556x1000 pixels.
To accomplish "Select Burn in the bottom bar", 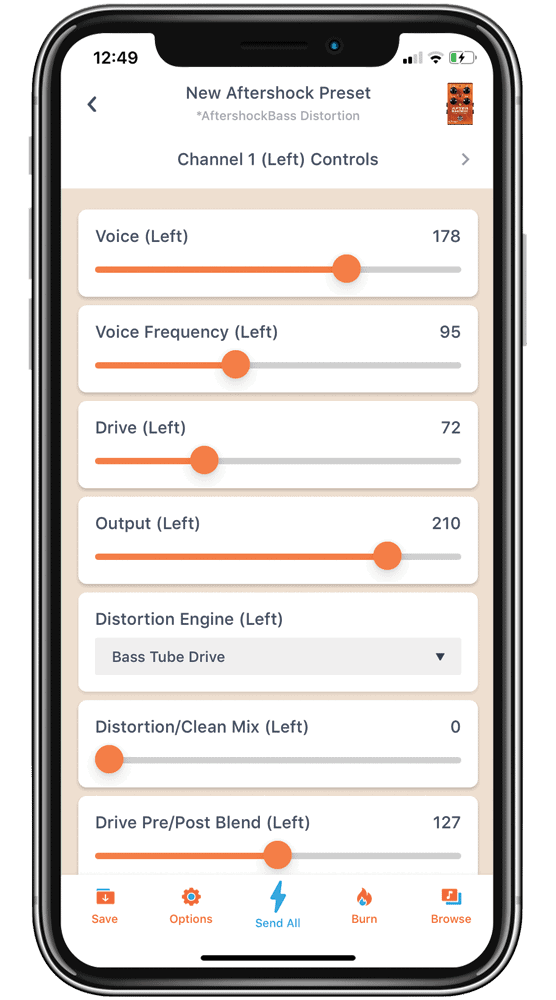I will point(364,906).
